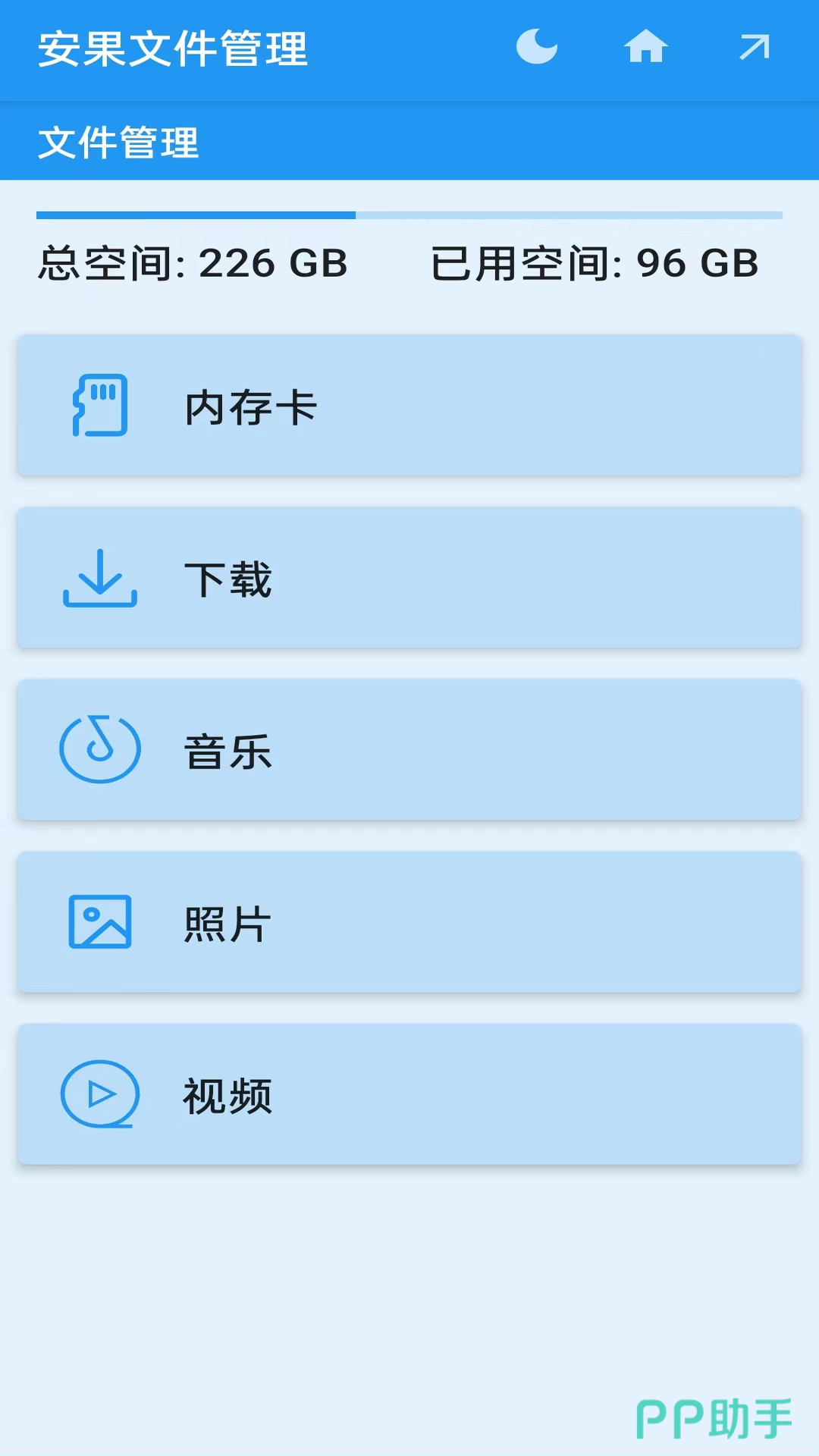This screenshot has height=1456, width=819.
Task: Open the 下载 downloads folder
Action: [409, 578]
